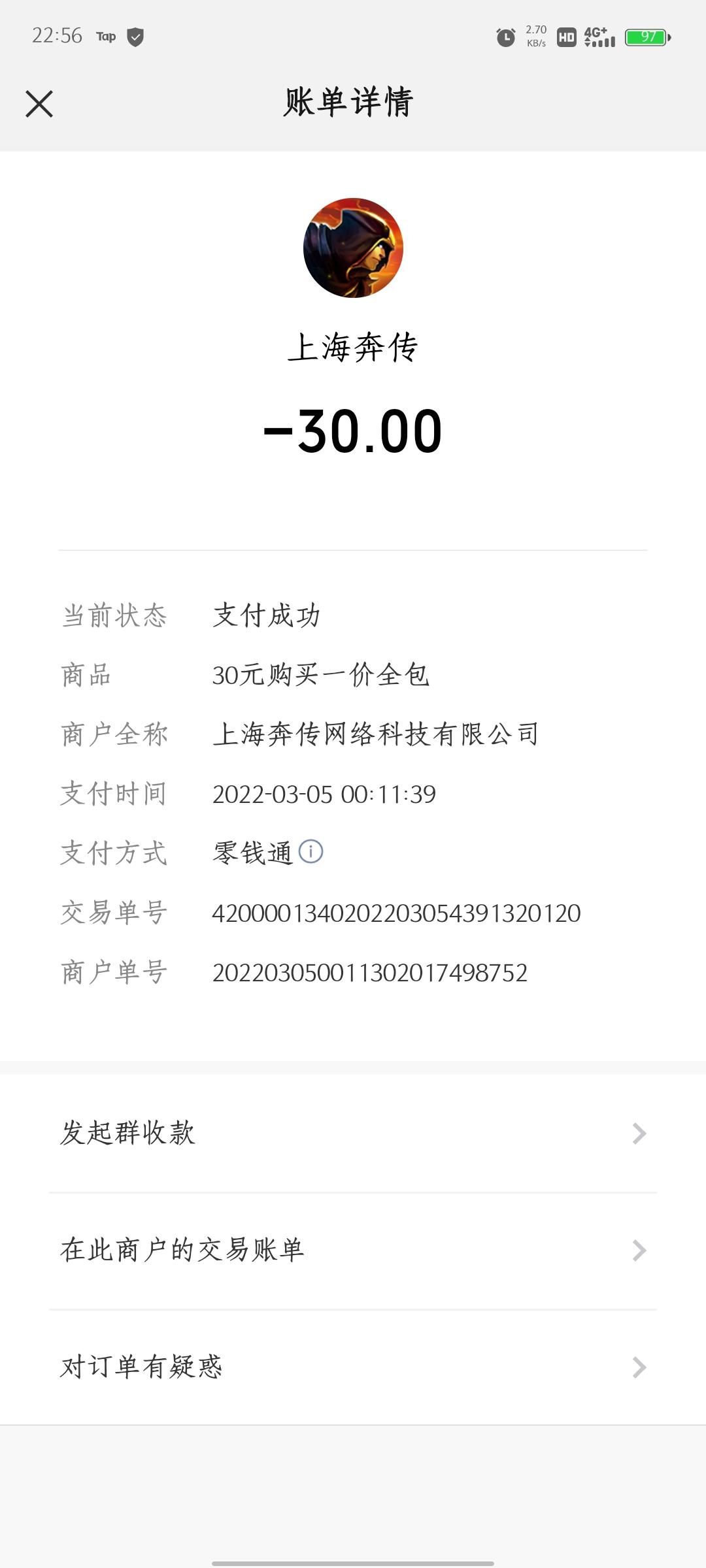Open info icon next to 零钱通

tap(311, 851)
